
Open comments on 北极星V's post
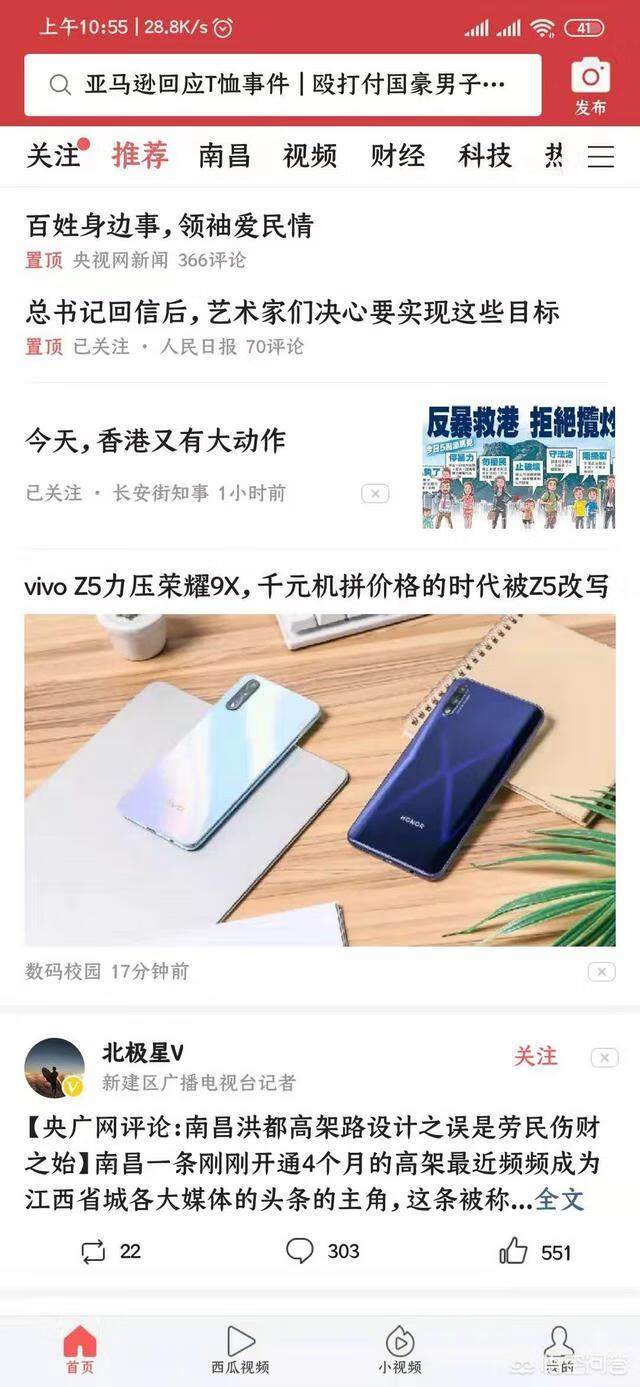[322, 1251]
